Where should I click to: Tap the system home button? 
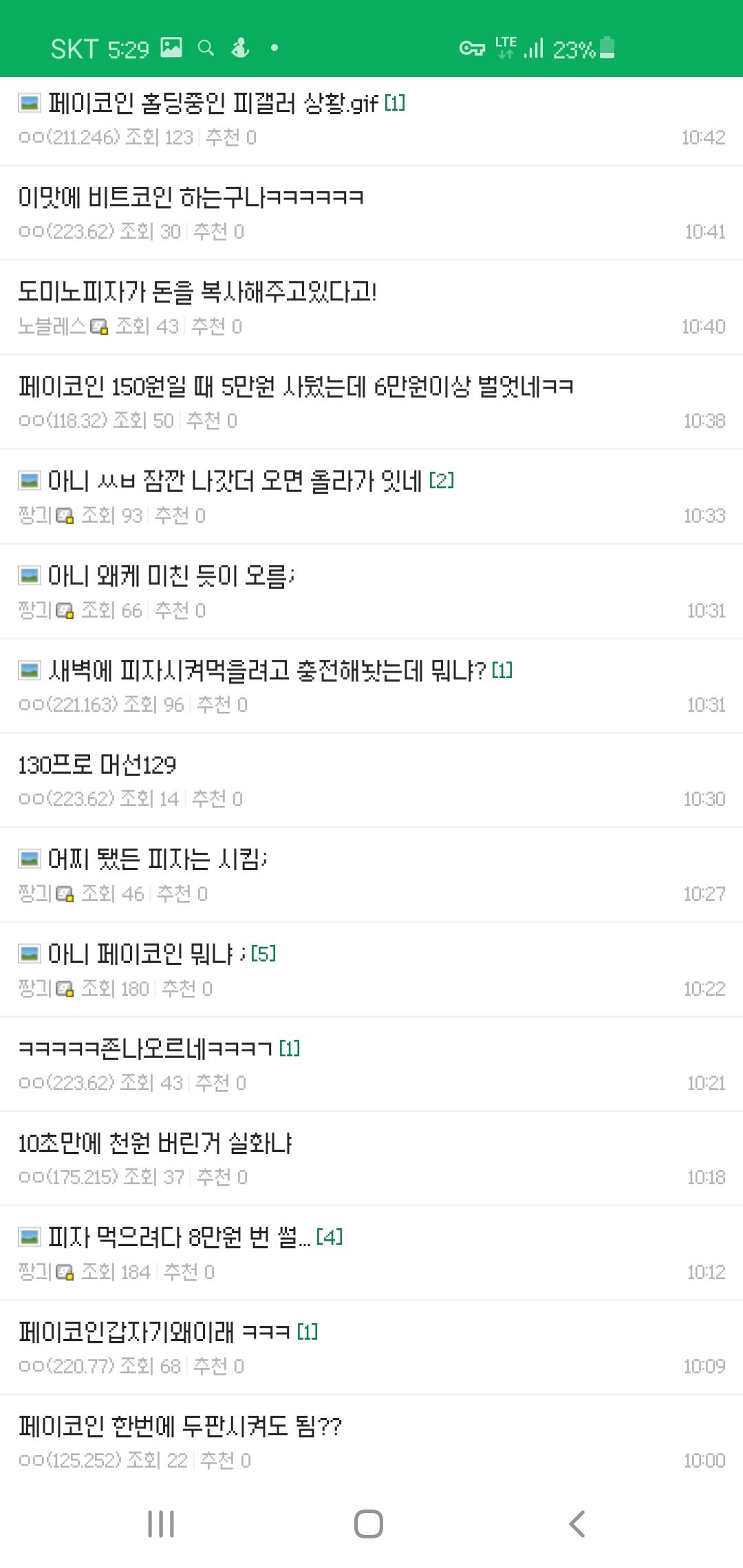click(x=369, y=1524)
